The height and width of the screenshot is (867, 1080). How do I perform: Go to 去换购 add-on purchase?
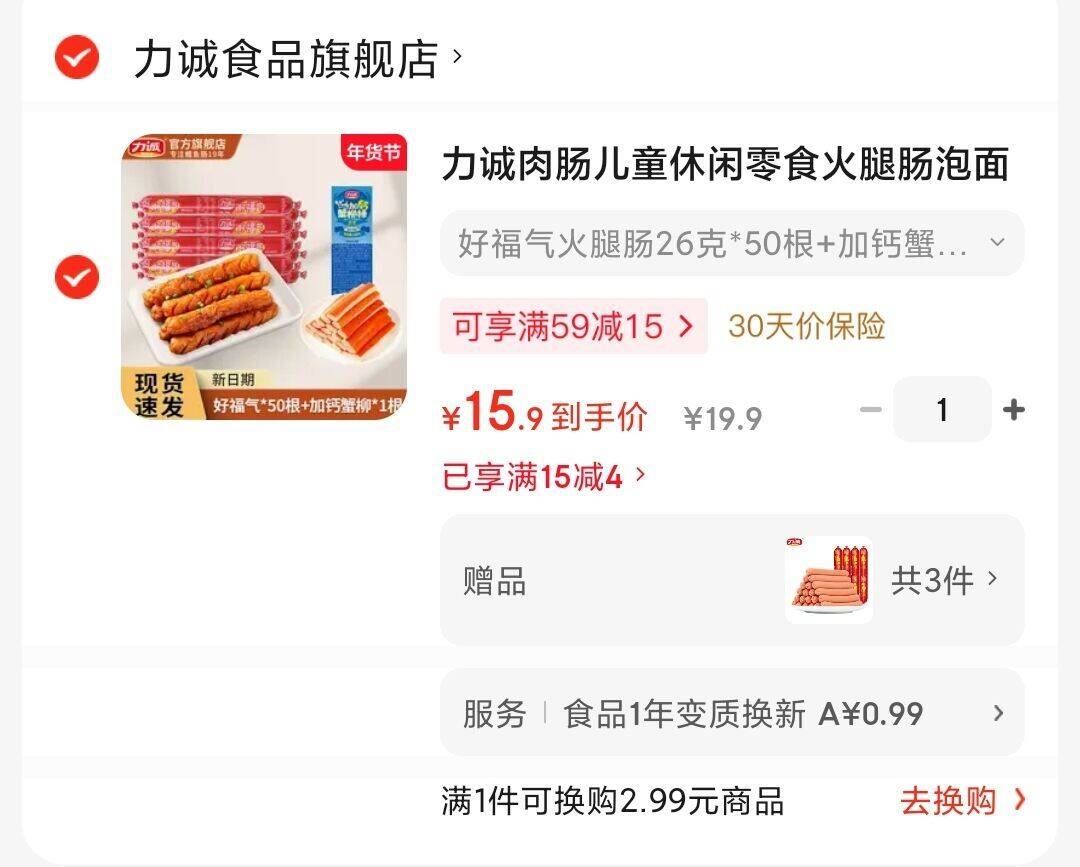coord(963,801)
